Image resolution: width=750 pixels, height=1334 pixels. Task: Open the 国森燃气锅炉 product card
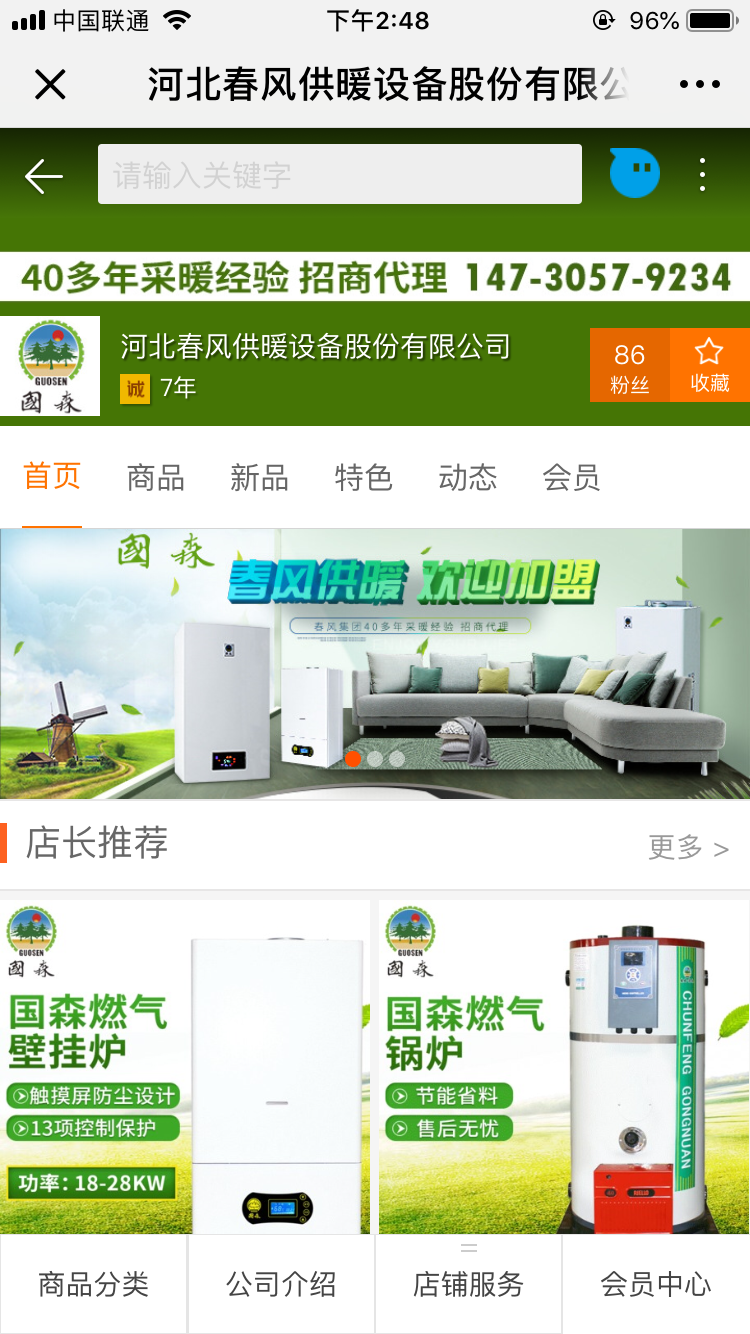coord(564,1066)
